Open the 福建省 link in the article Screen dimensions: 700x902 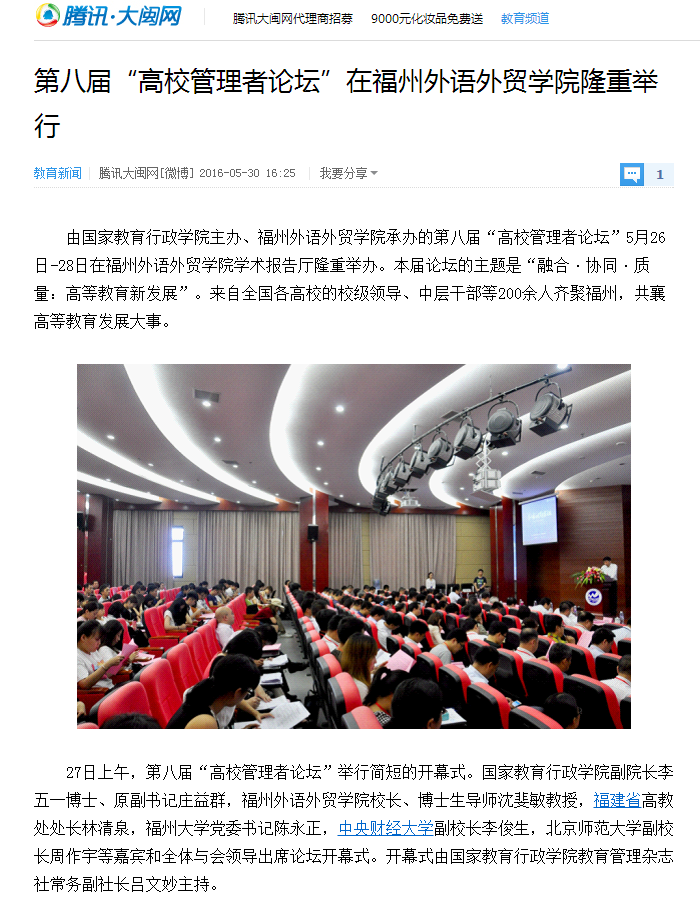[617, 800]
